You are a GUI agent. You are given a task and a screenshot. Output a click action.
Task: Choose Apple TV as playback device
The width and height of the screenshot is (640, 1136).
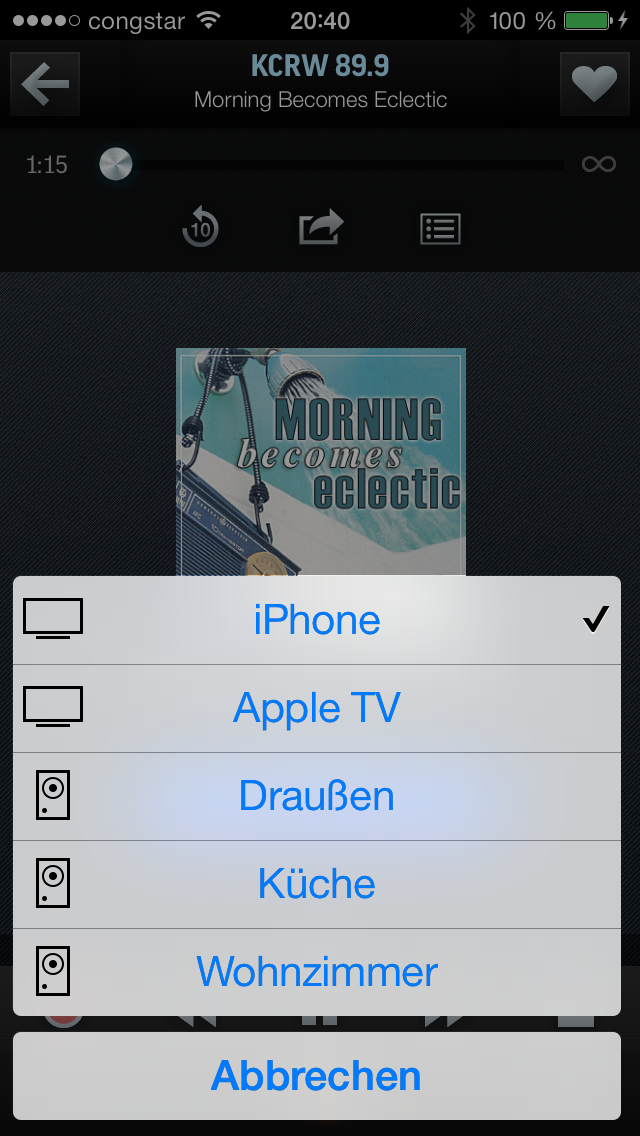pos(317,708)
